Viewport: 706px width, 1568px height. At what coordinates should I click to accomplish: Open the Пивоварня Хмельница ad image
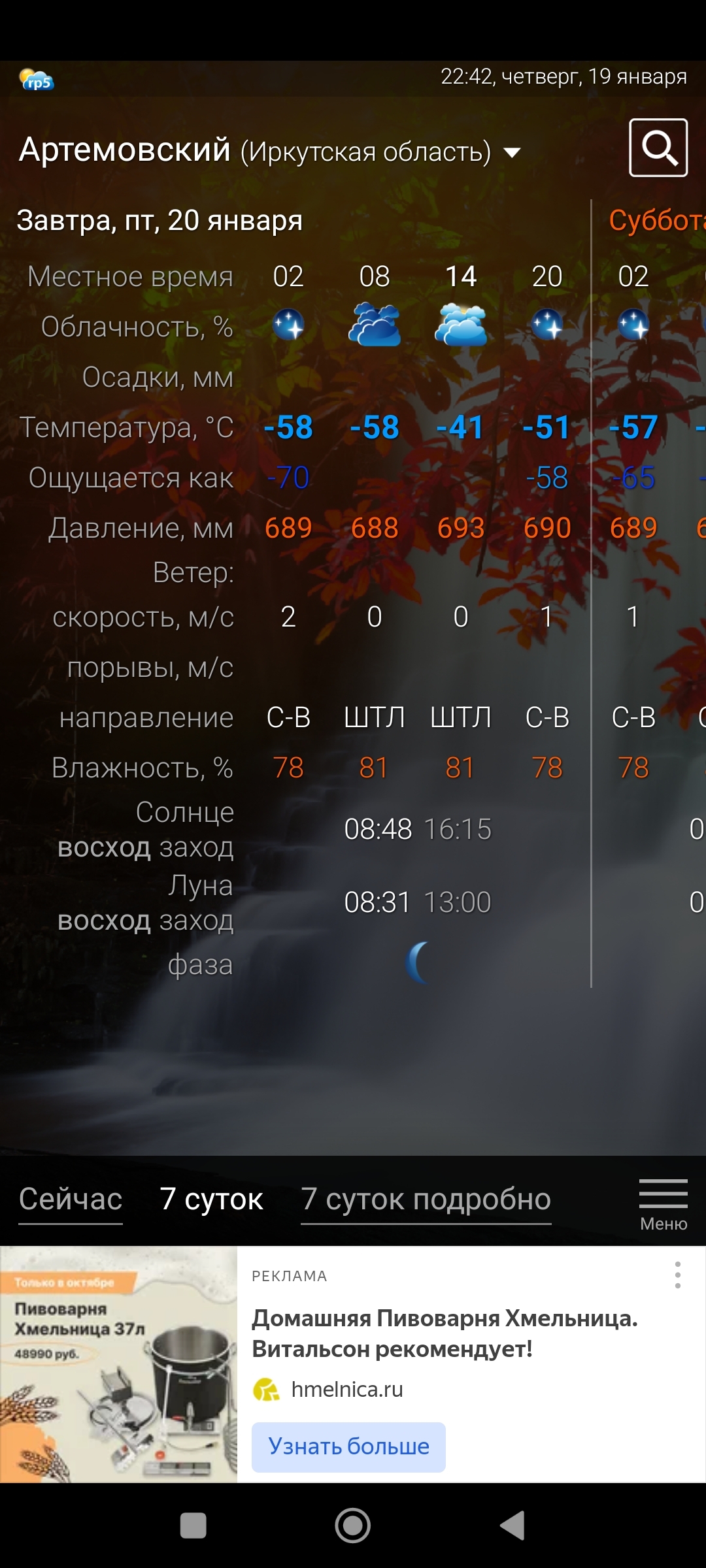point(118,1364)
